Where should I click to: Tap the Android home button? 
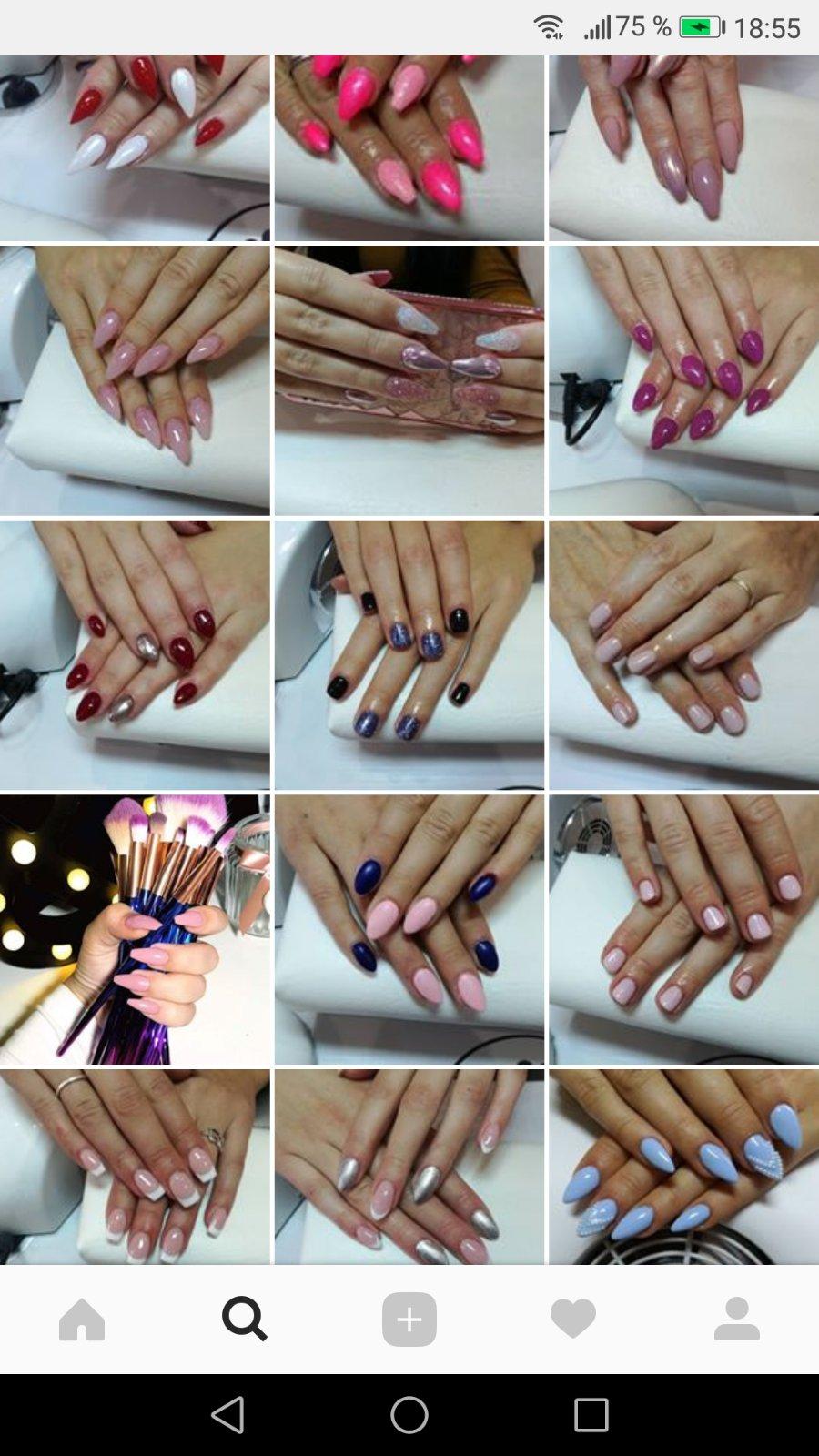coord(409,1415)
